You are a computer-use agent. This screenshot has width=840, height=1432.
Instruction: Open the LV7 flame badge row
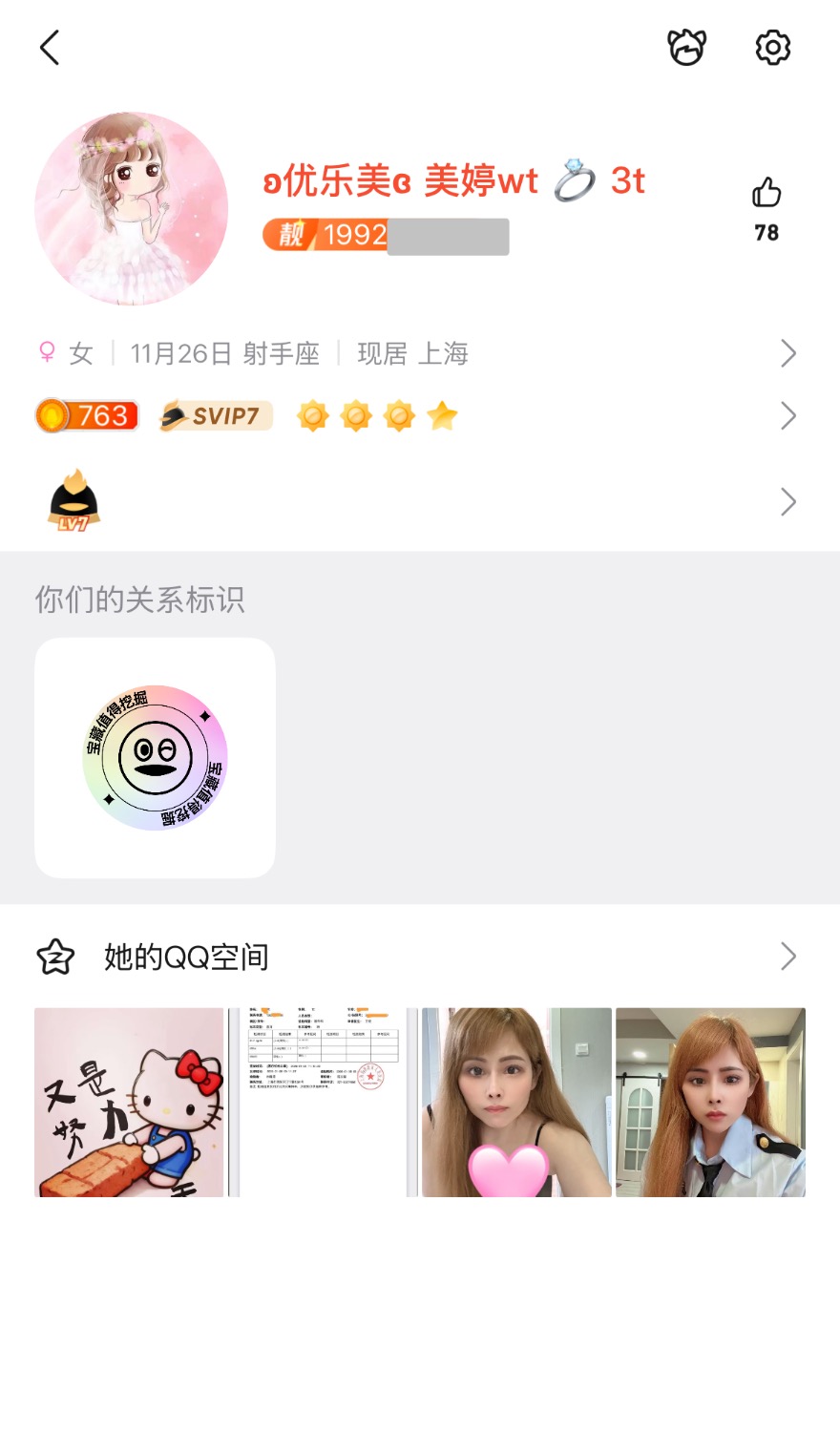[x=418, y=502]
